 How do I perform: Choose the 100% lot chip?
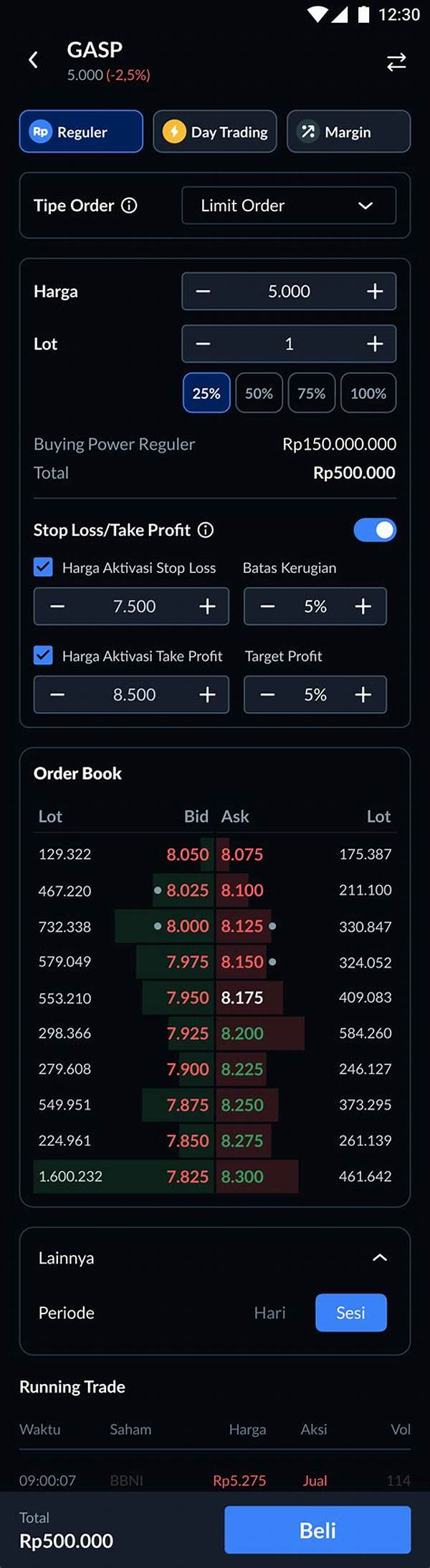click(368, 393)
